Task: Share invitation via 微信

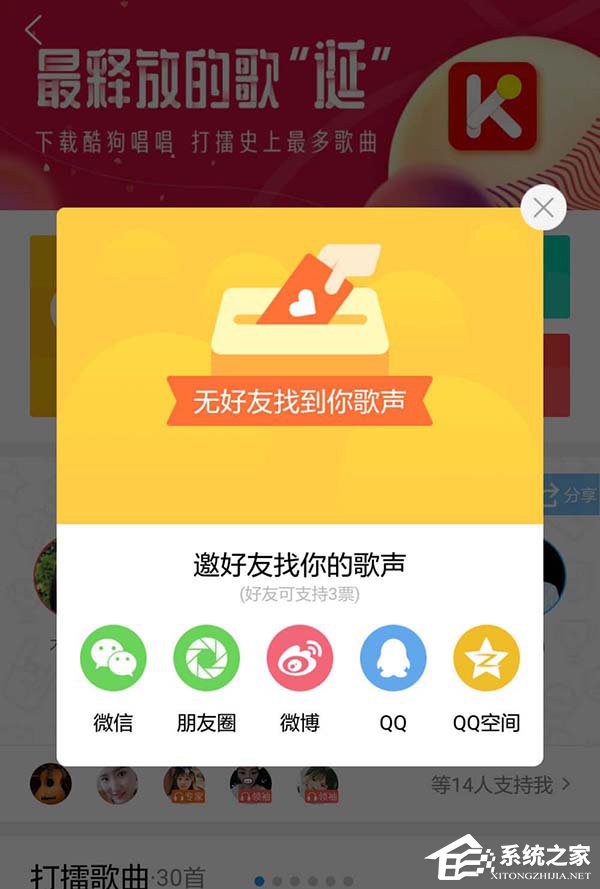Action: click(x=113, y=659)
